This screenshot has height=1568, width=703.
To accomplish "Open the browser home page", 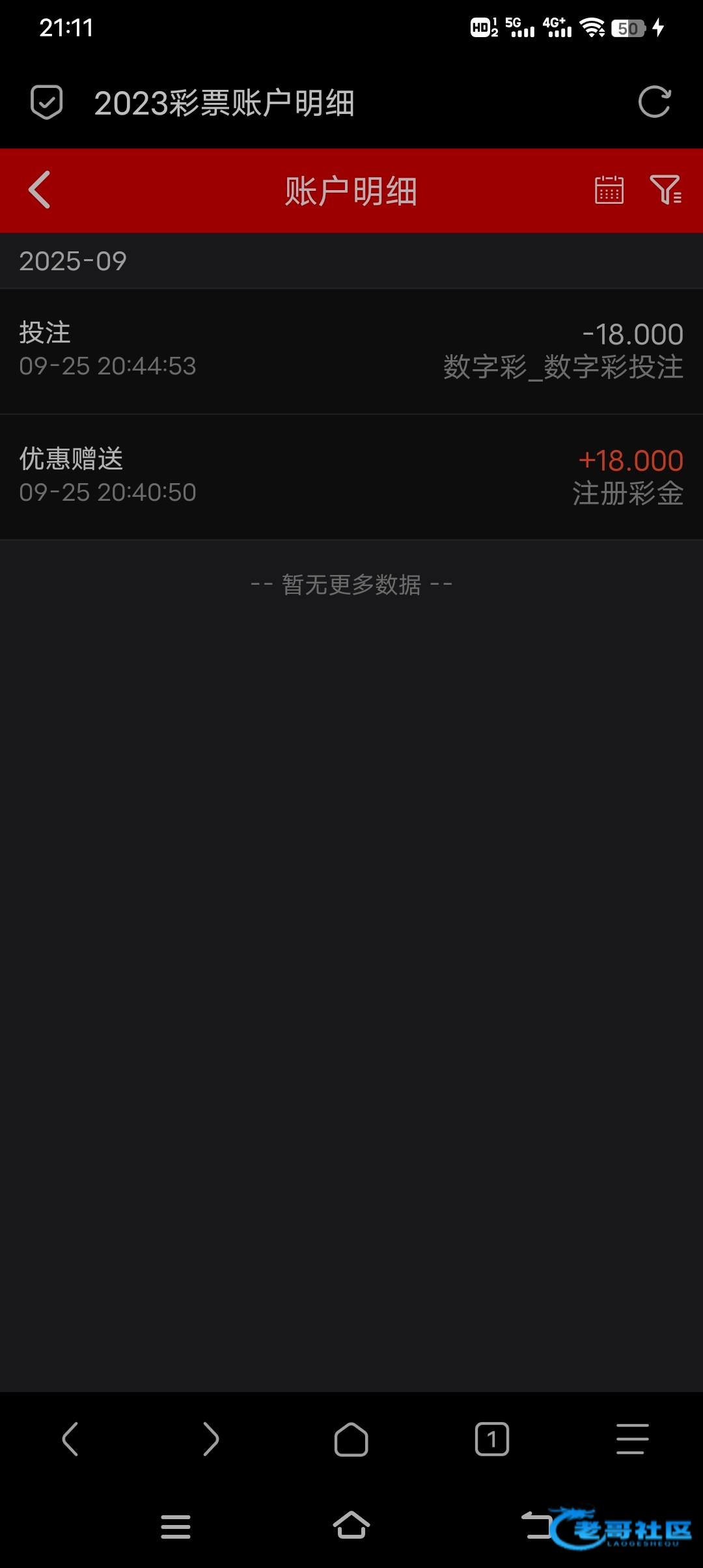I will [x=351, y=1439].
